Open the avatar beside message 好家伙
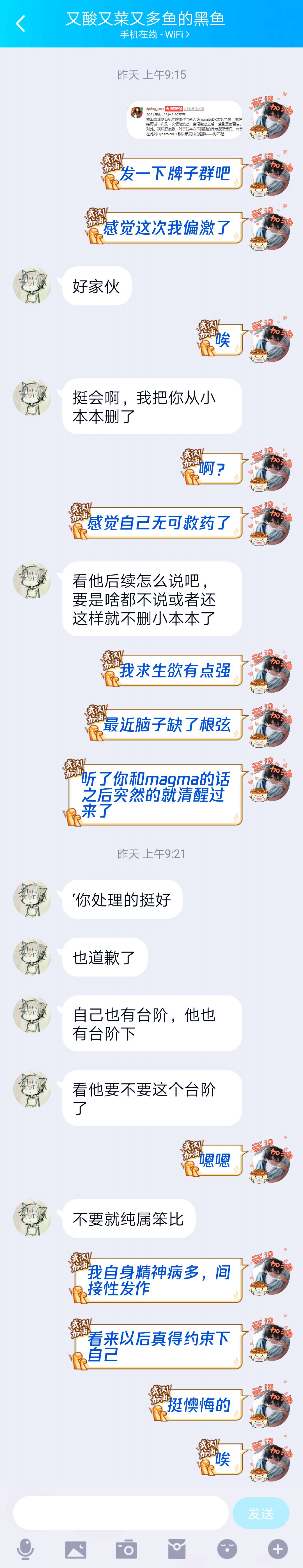The image size is (303, 1568). (32, 285)
